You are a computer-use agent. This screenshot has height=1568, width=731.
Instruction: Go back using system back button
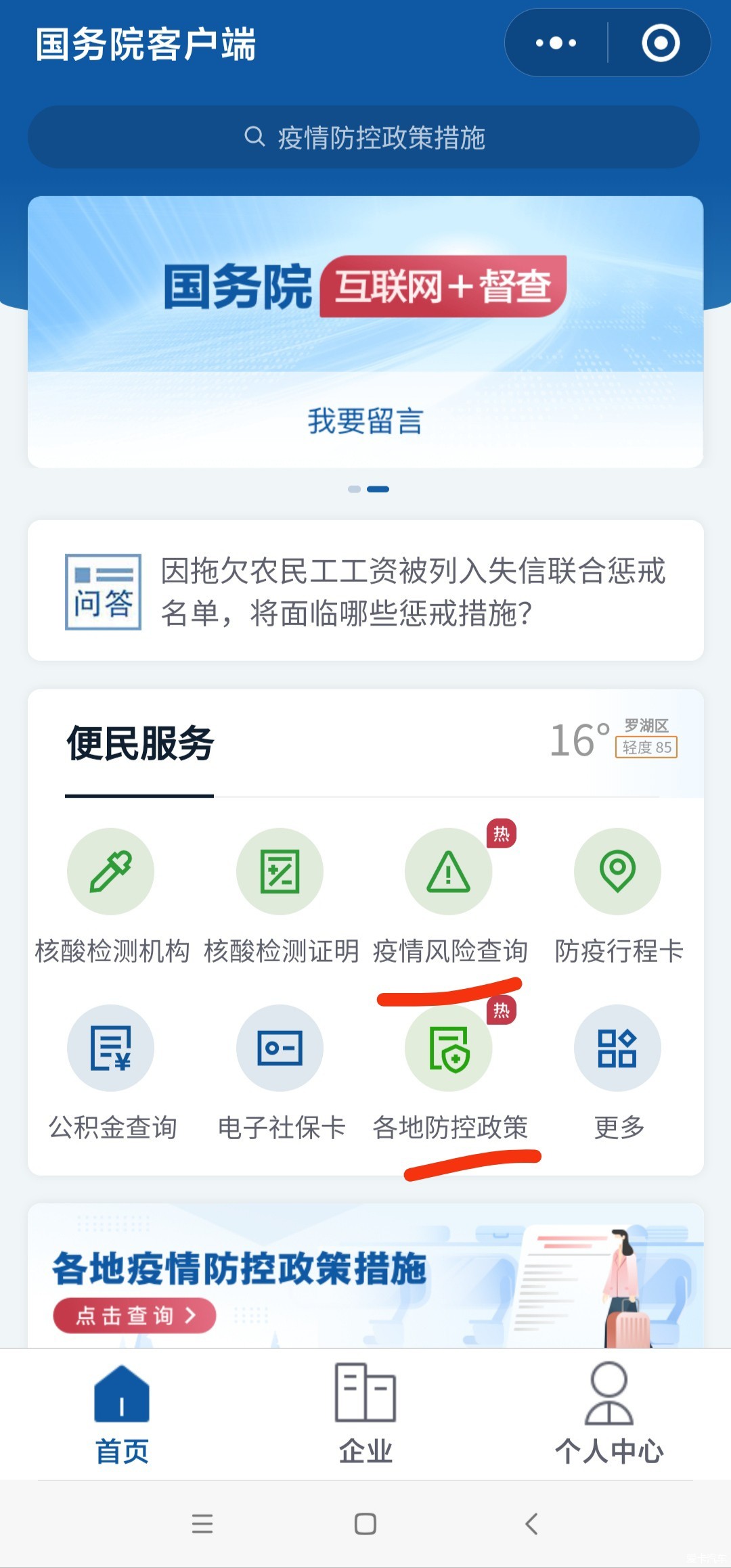tap(532, 1524)
